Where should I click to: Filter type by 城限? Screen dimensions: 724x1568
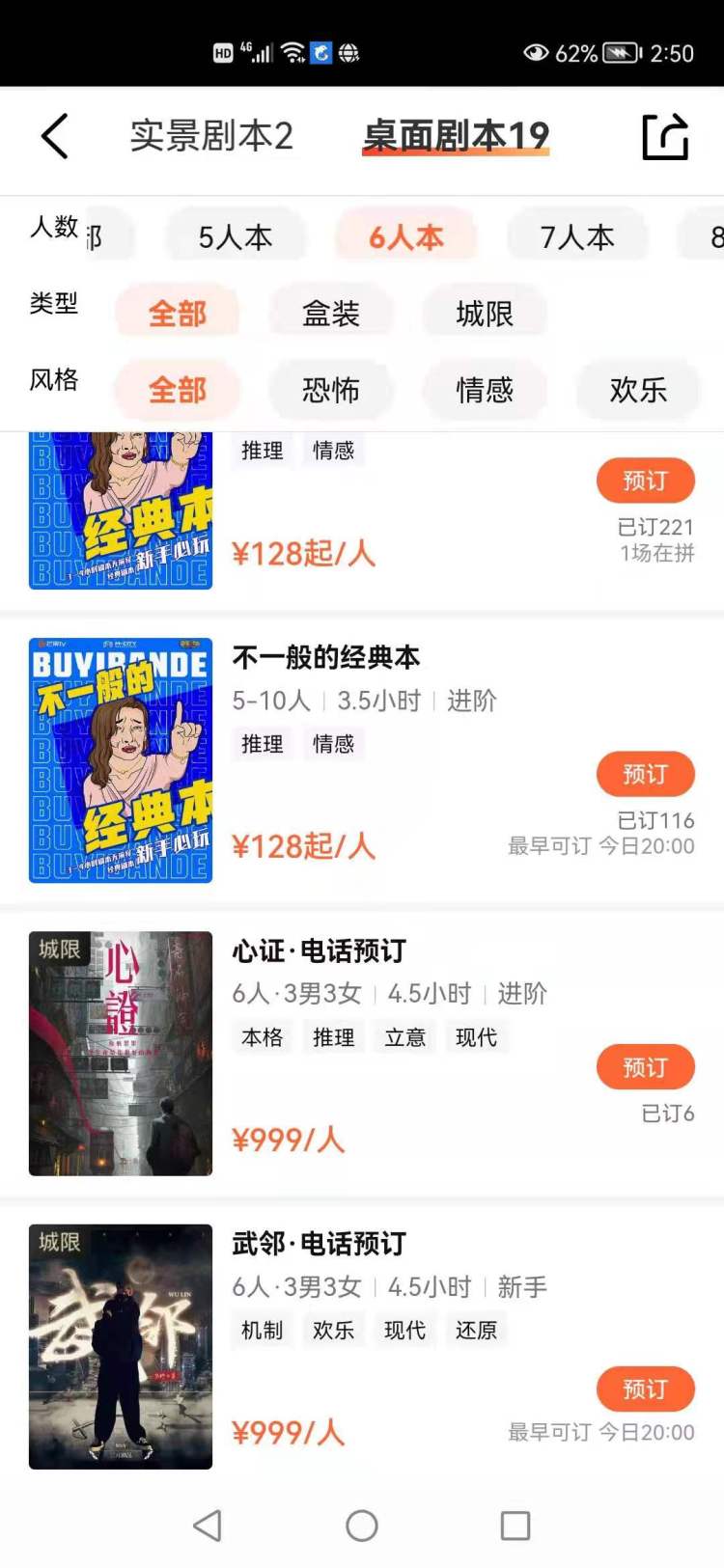coord(485,314)
